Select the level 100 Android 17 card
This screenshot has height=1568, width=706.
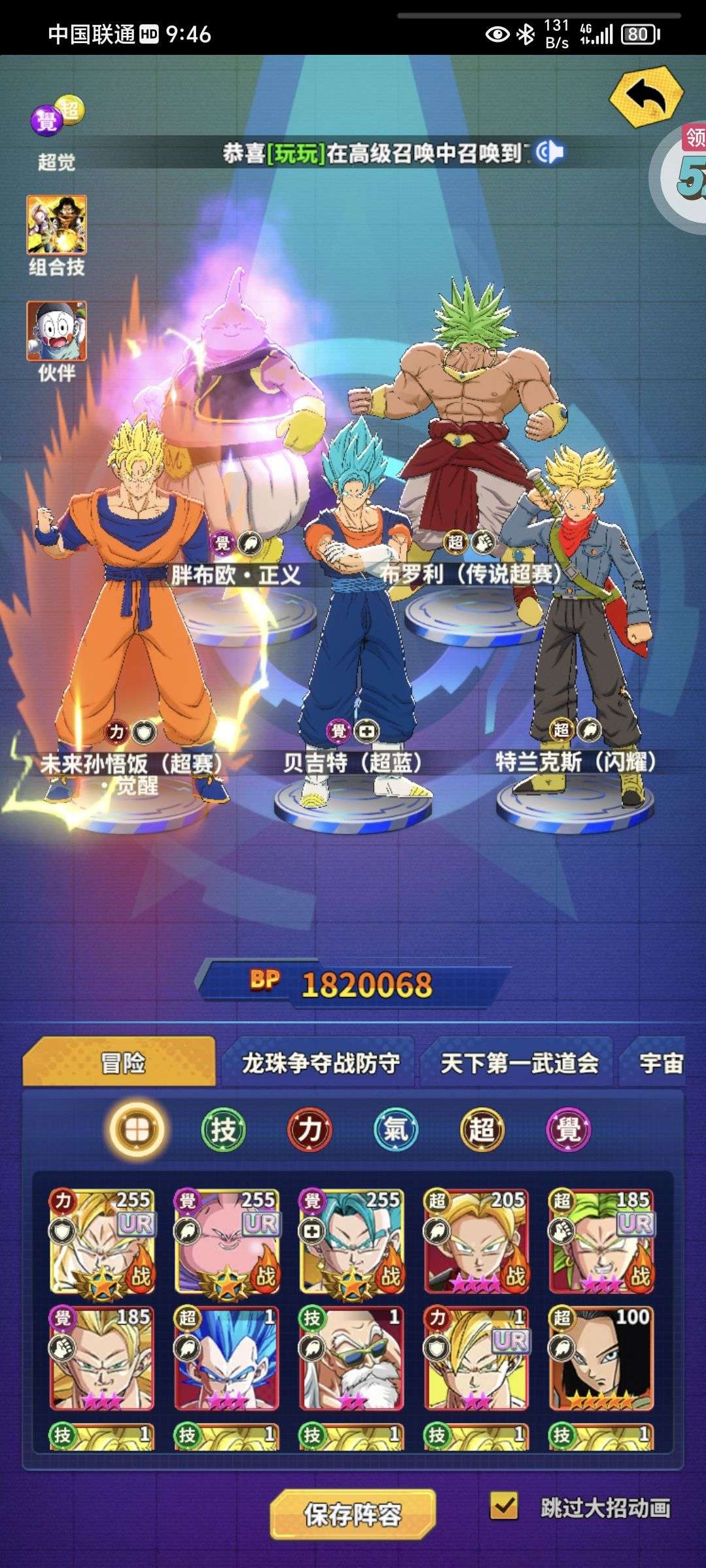[x=601, y=1358]
